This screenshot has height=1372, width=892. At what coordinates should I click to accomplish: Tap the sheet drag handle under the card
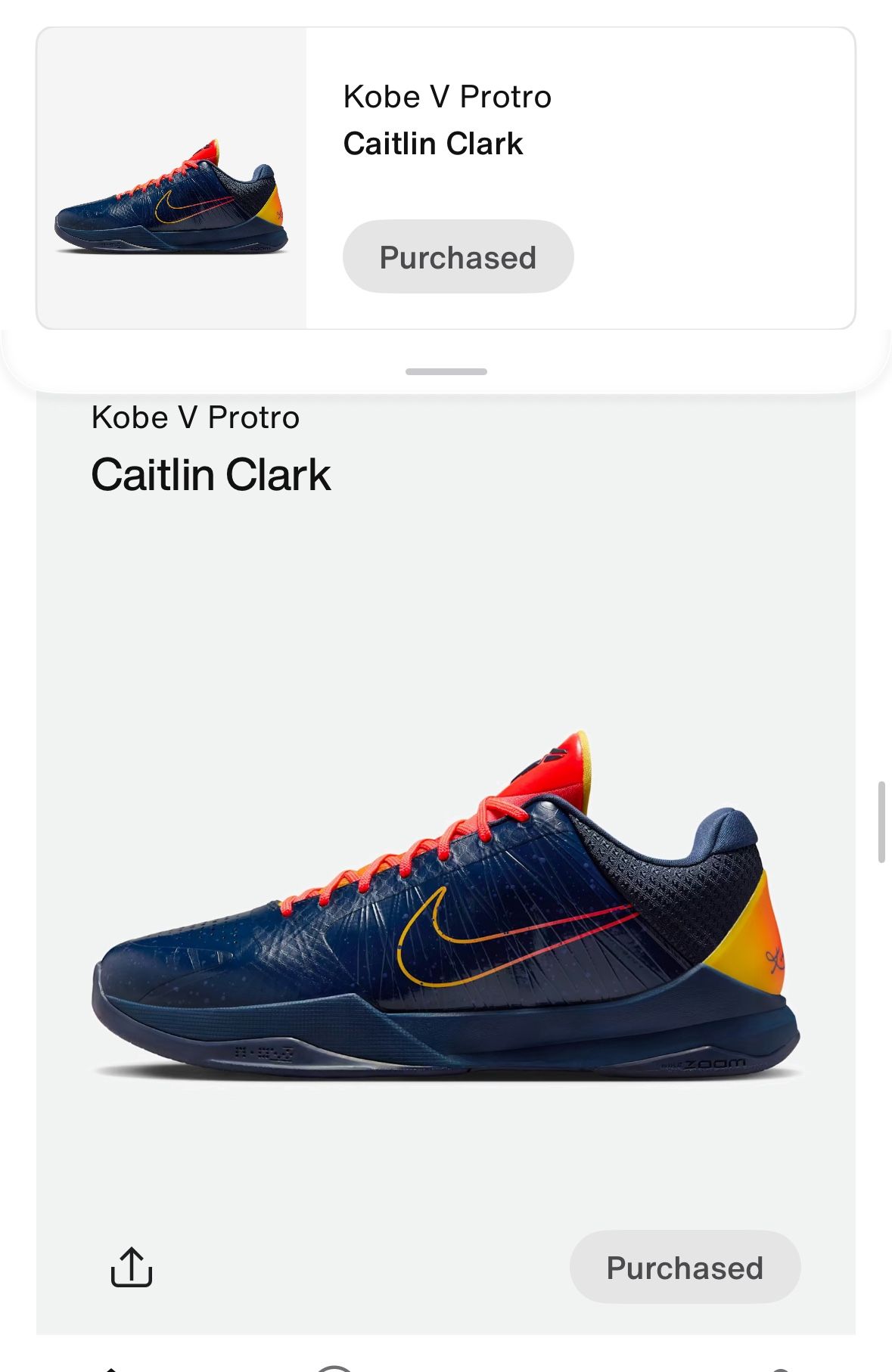446,371
